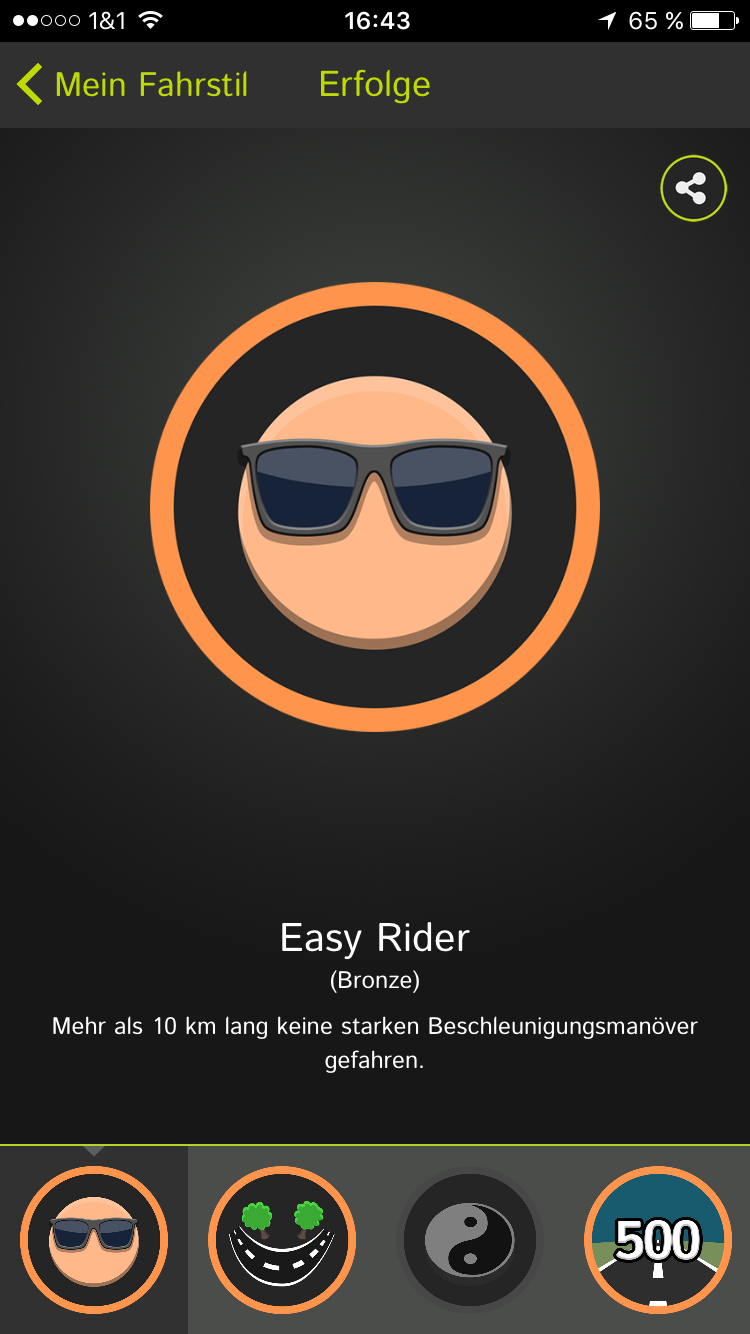Image resolution: width=750 pixels, height=1334 pixels.
Task: Go back to Mein Fahrstil
Action: [132, 85]
